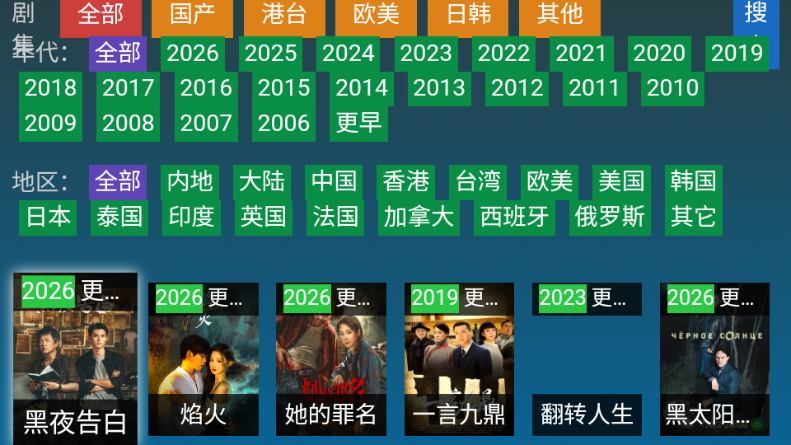Open the 一言九鼎 poster

tap(458, 360)
